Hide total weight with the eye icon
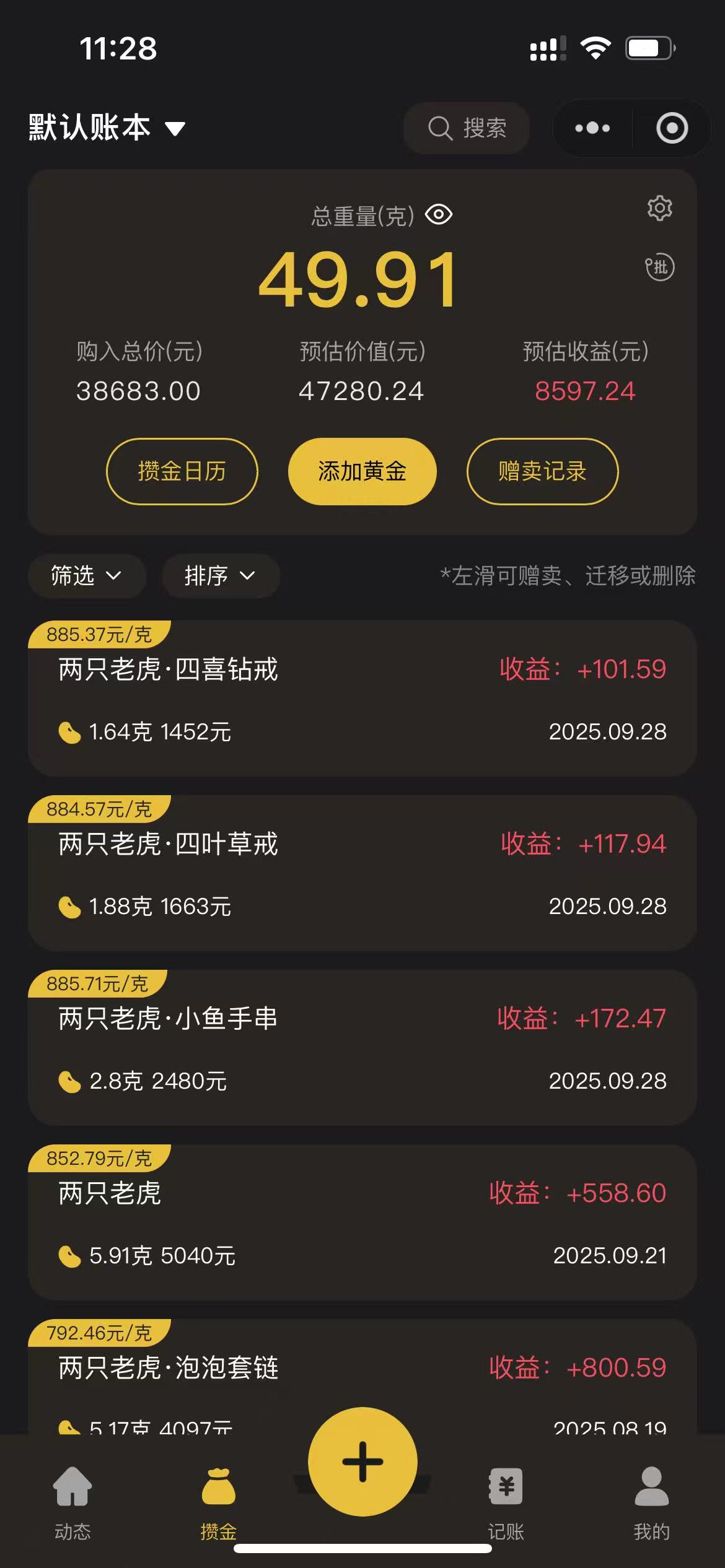Viewport: 725px width, 1568px height. [x=439, y=215]
